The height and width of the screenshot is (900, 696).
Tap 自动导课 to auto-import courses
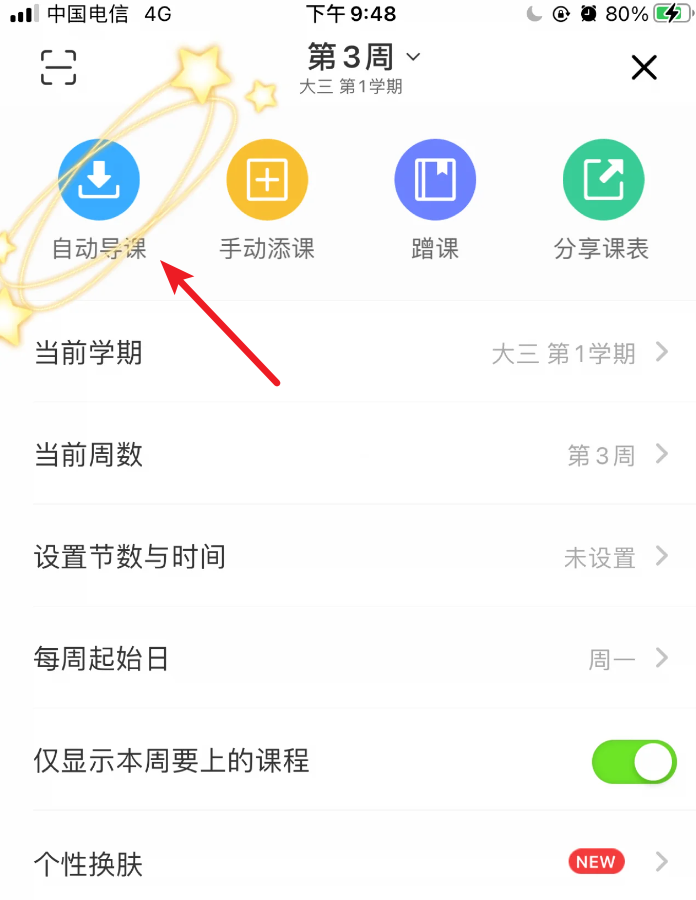(99, 202)
